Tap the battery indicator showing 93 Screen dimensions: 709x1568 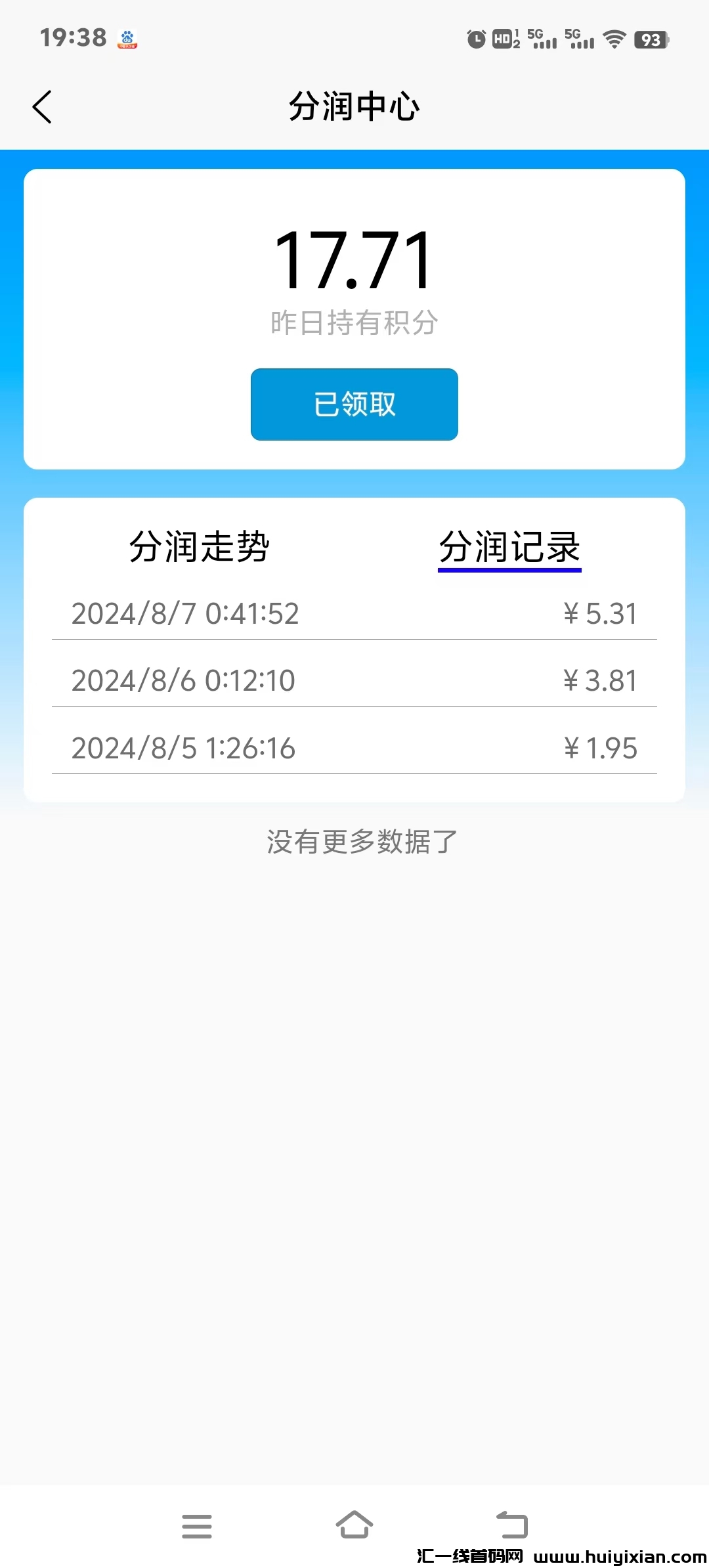click(652, 39)
